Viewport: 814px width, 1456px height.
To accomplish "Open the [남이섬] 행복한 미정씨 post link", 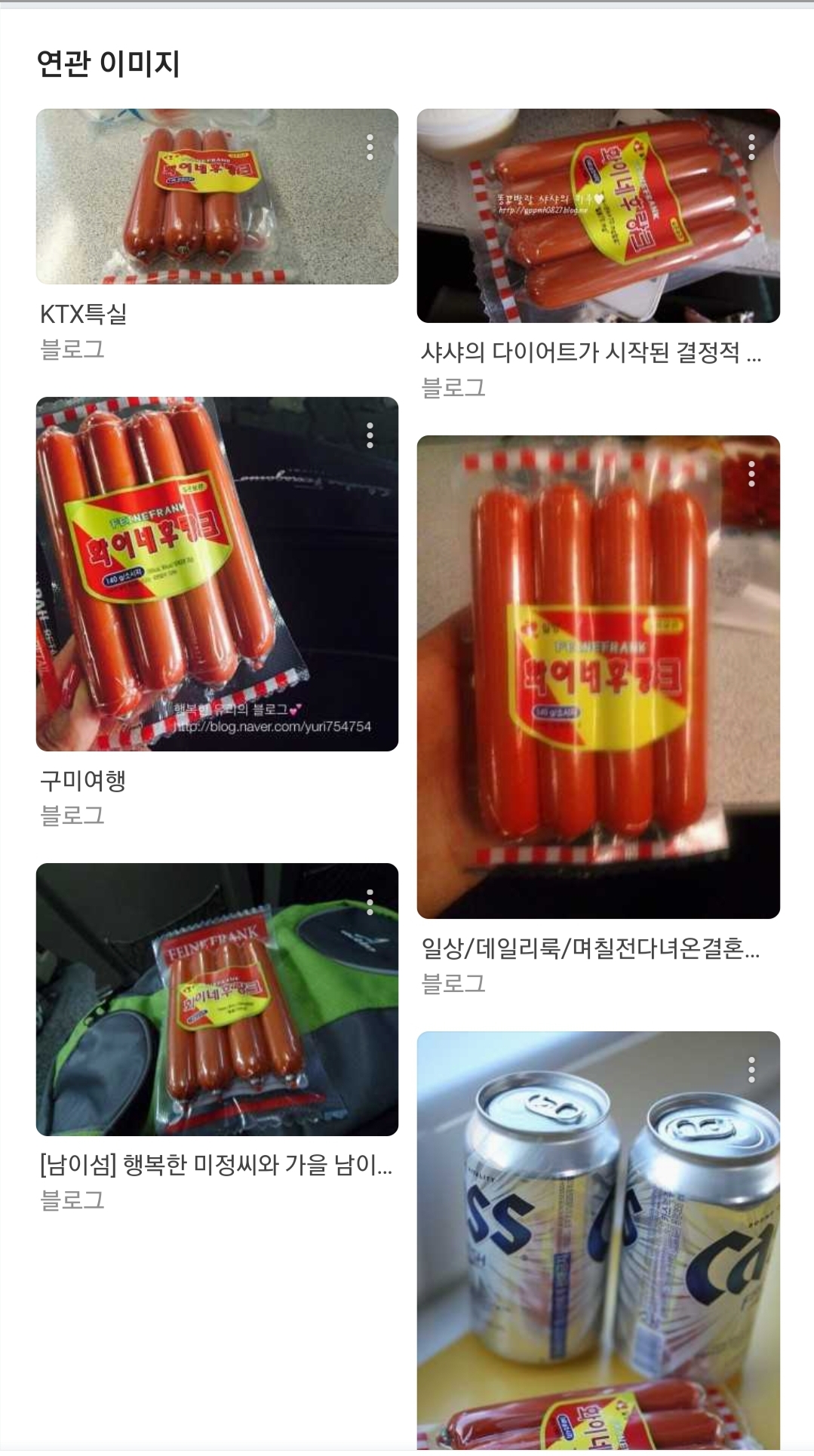I will 214,1166.
